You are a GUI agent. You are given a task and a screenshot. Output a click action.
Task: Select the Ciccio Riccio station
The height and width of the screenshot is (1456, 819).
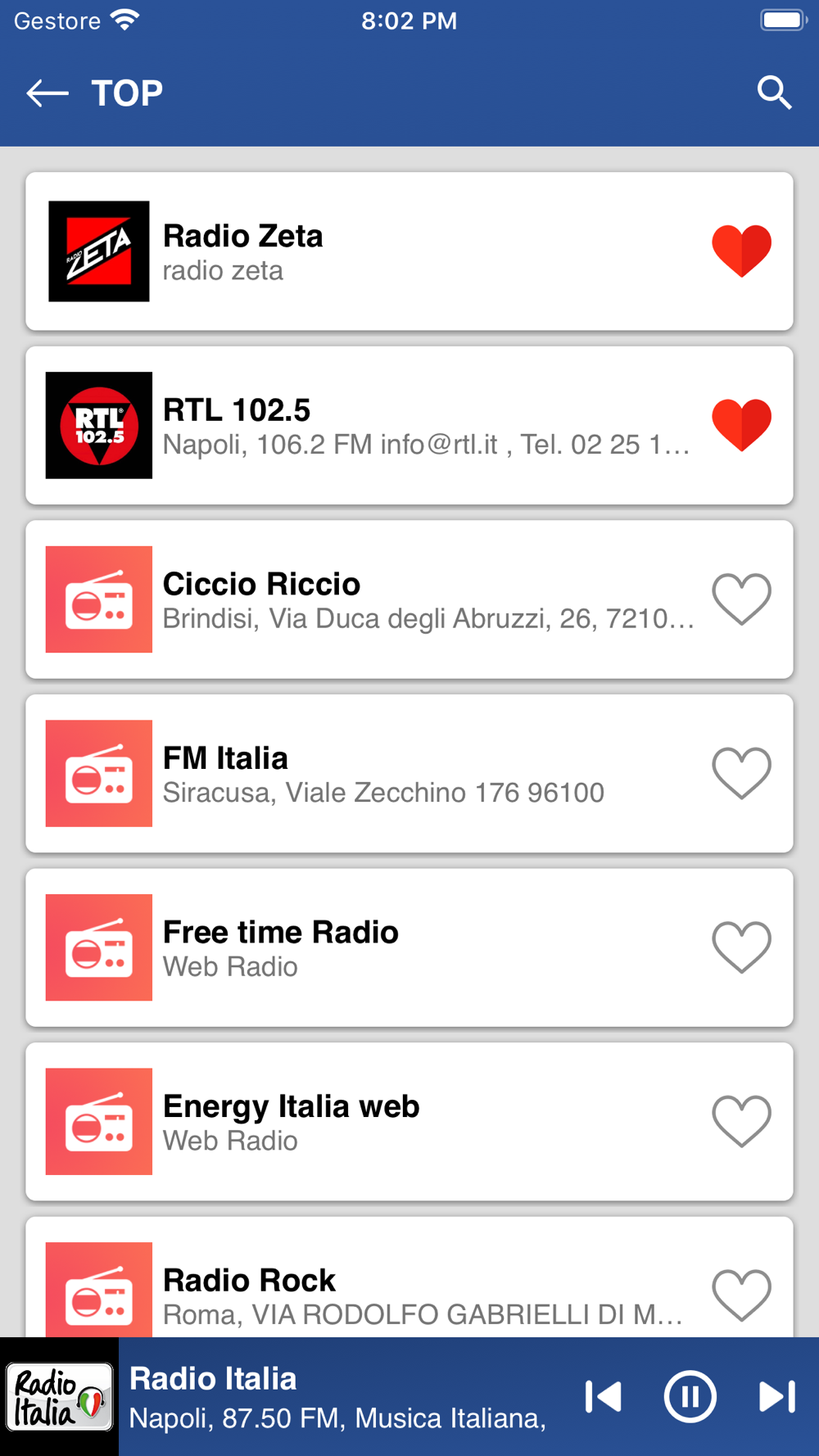click(x=409, y=599)
